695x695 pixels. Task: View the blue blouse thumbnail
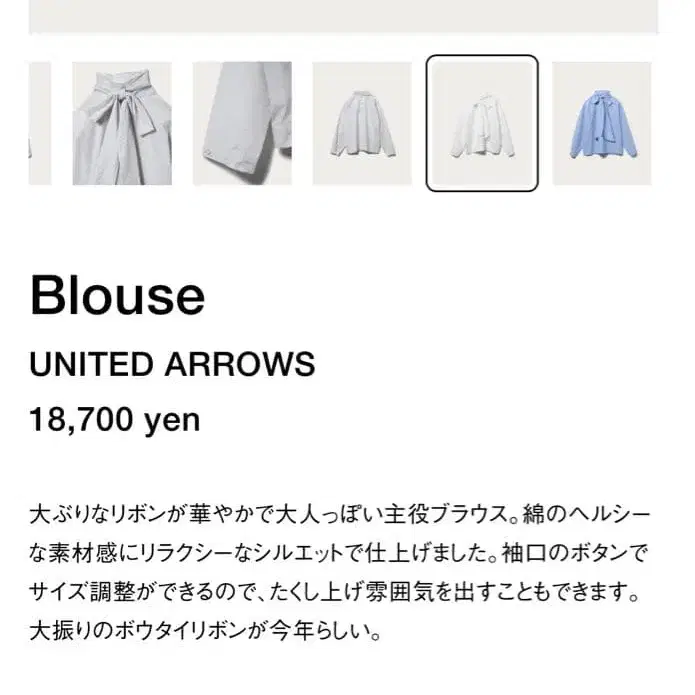point(601,123)
